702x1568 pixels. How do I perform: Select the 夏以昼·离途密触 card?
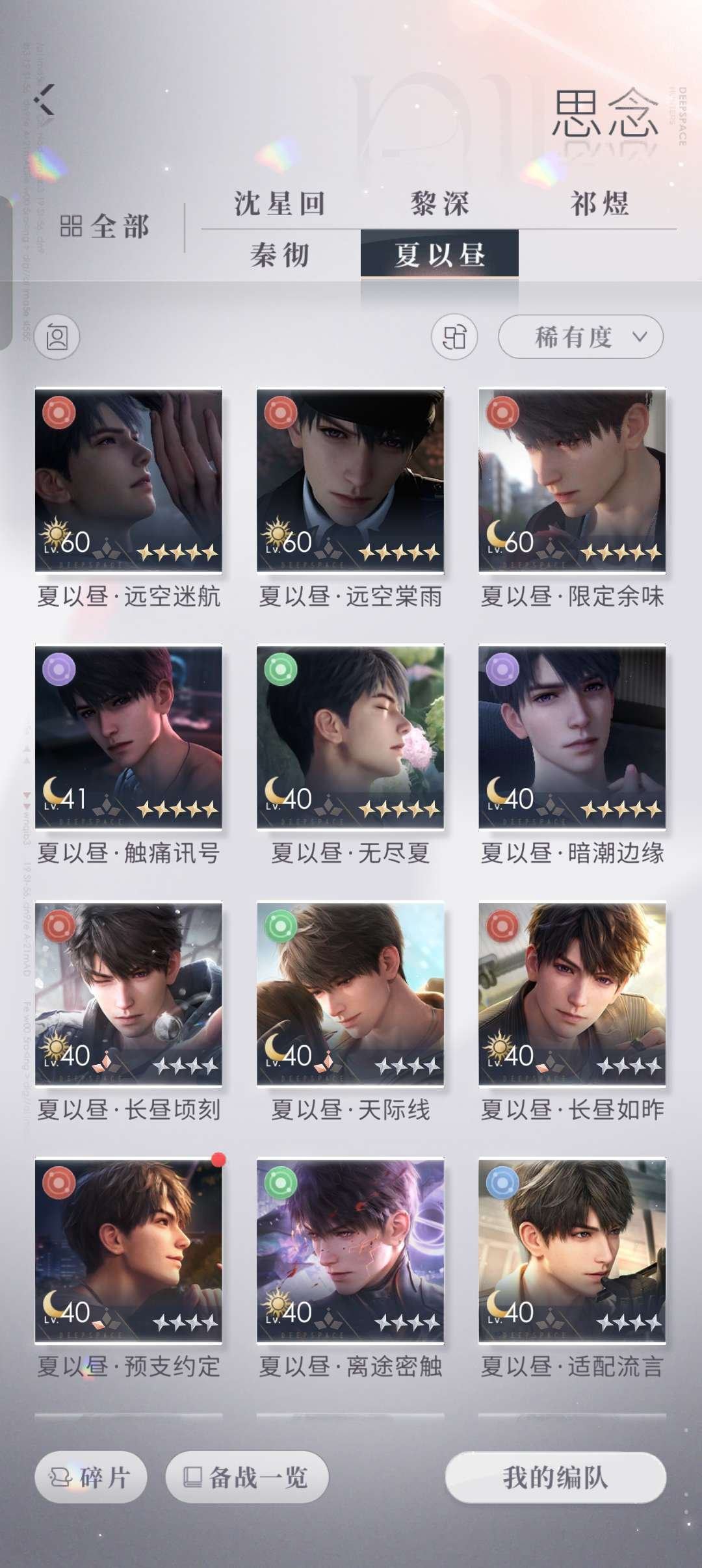[x=350, y=1251]
